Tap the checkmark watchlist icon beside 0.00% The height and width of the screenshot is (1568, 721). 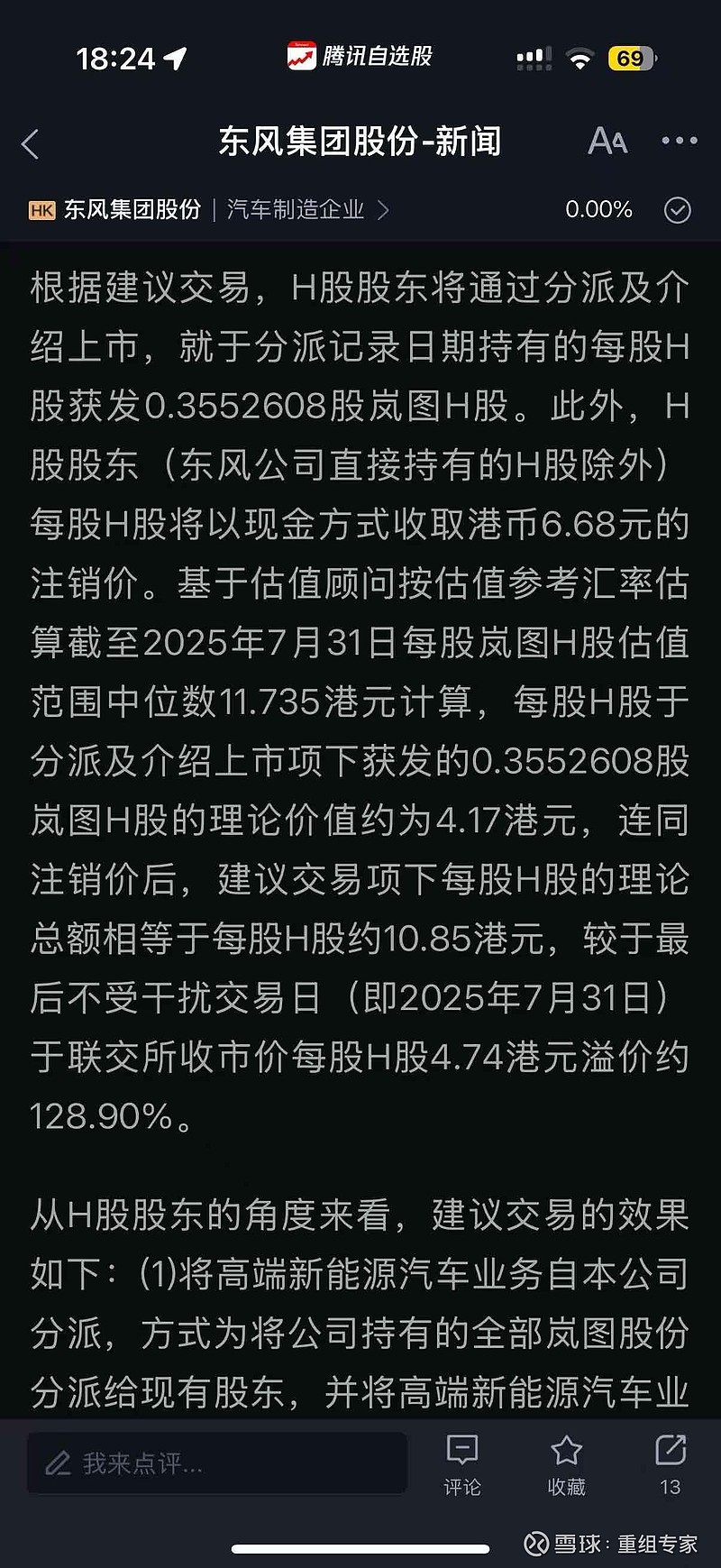[677, 210]
